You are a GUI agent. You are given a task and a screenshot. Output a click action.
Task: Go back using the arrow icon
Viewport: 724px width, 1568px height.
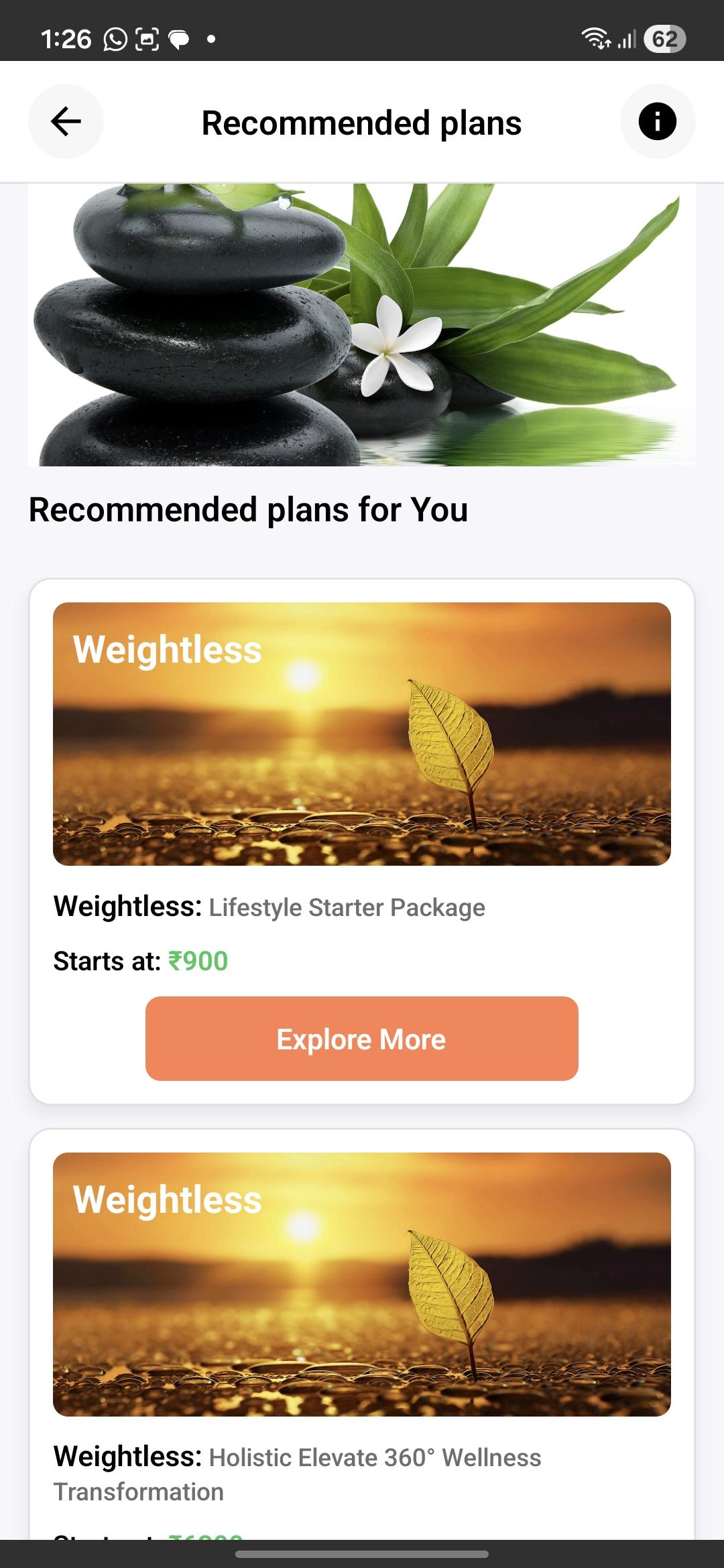66,122
